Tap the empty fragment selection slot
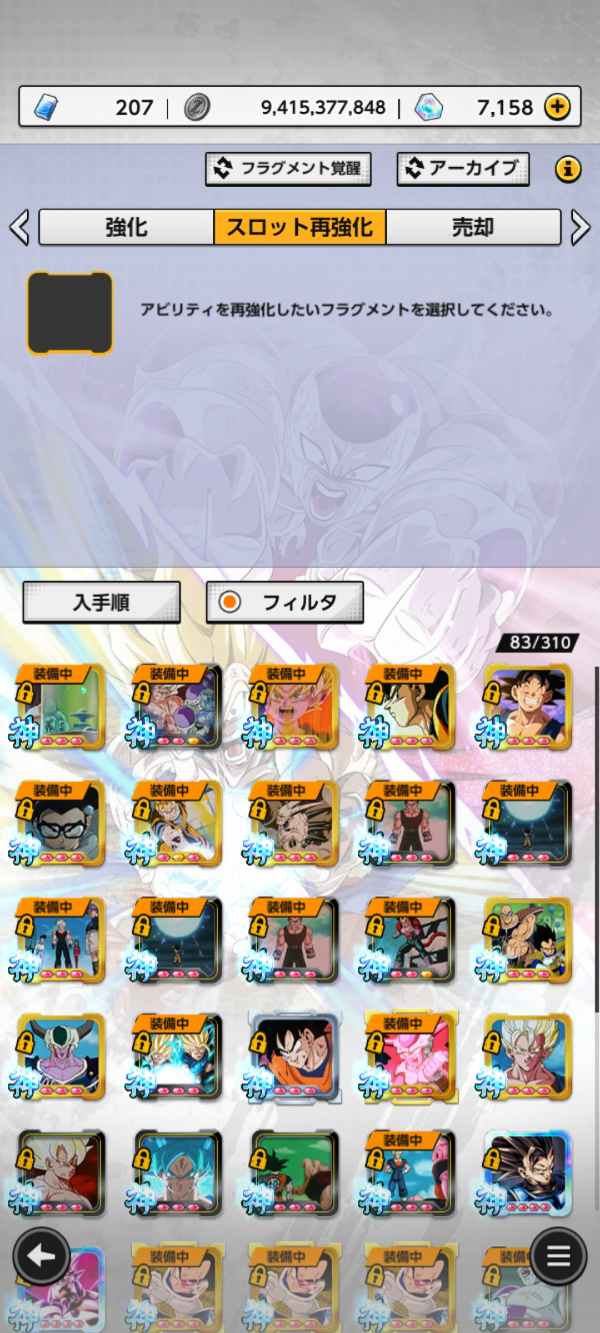 click(x=69, y=312)
